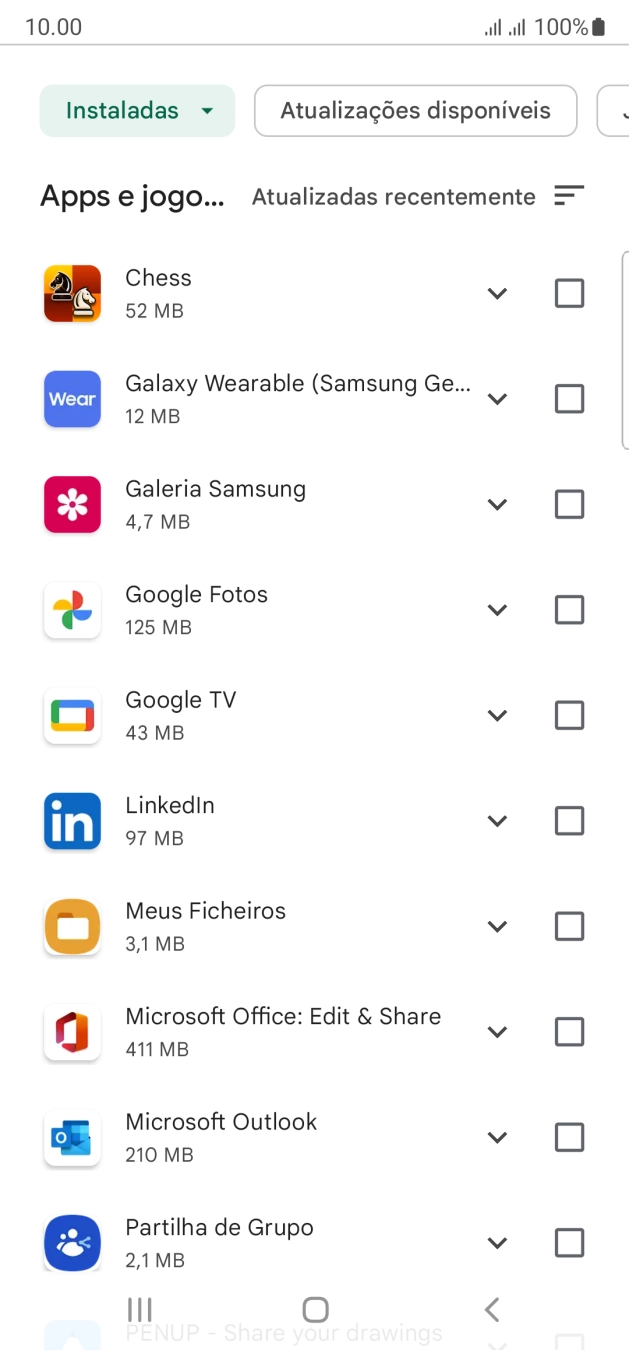Expand details for Chess
Image resolution: width=629 pixels, height=1350 pixels.
coord(497,293)
